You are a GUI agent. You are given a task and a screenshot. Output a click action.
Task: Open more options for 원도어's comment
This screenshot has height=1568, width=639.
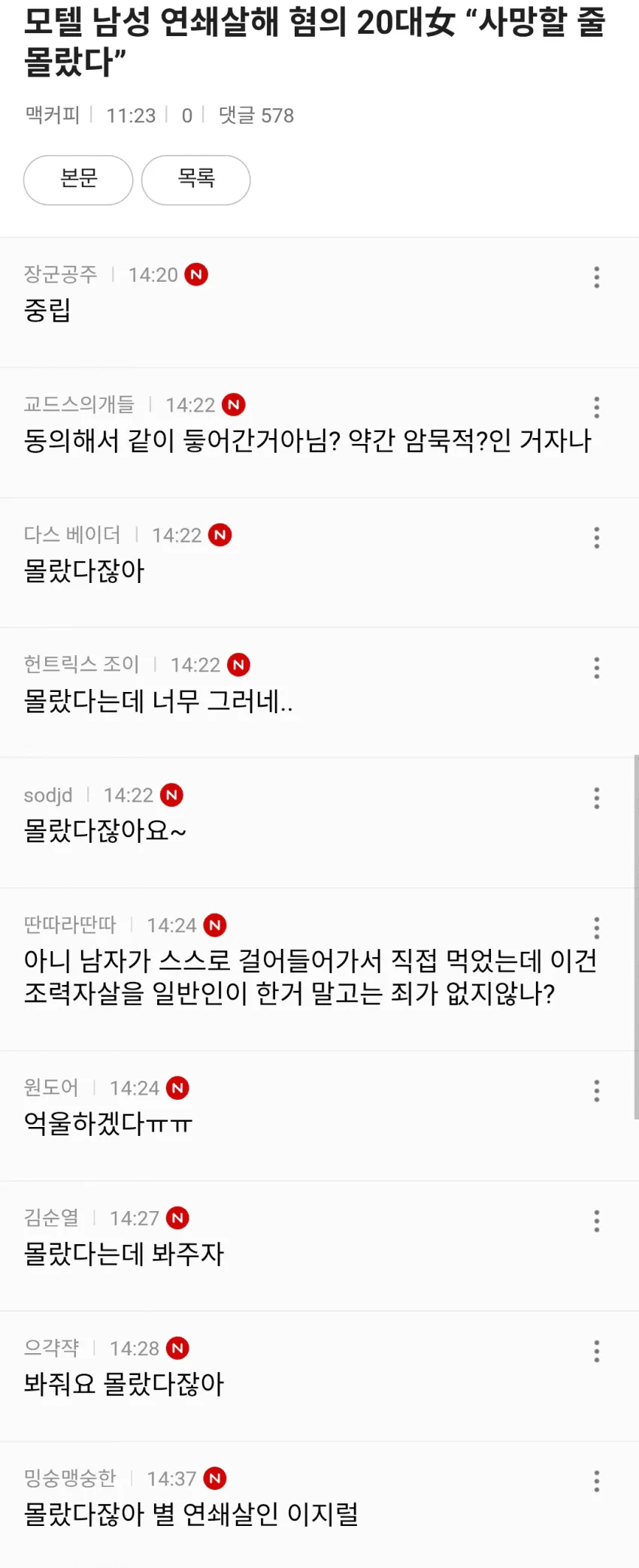point(597,1091)
